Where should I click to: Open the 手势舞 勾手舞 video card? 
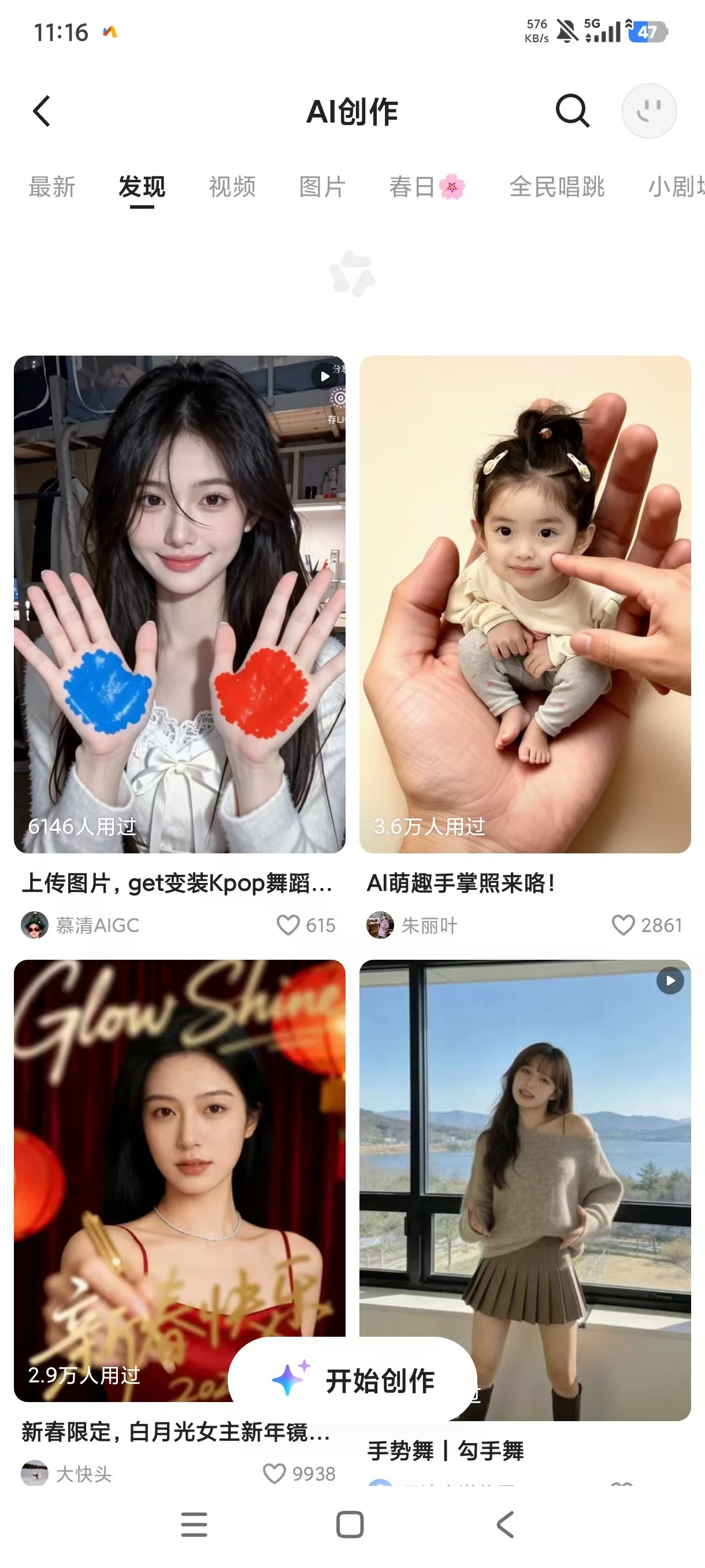pos(525,1156)
